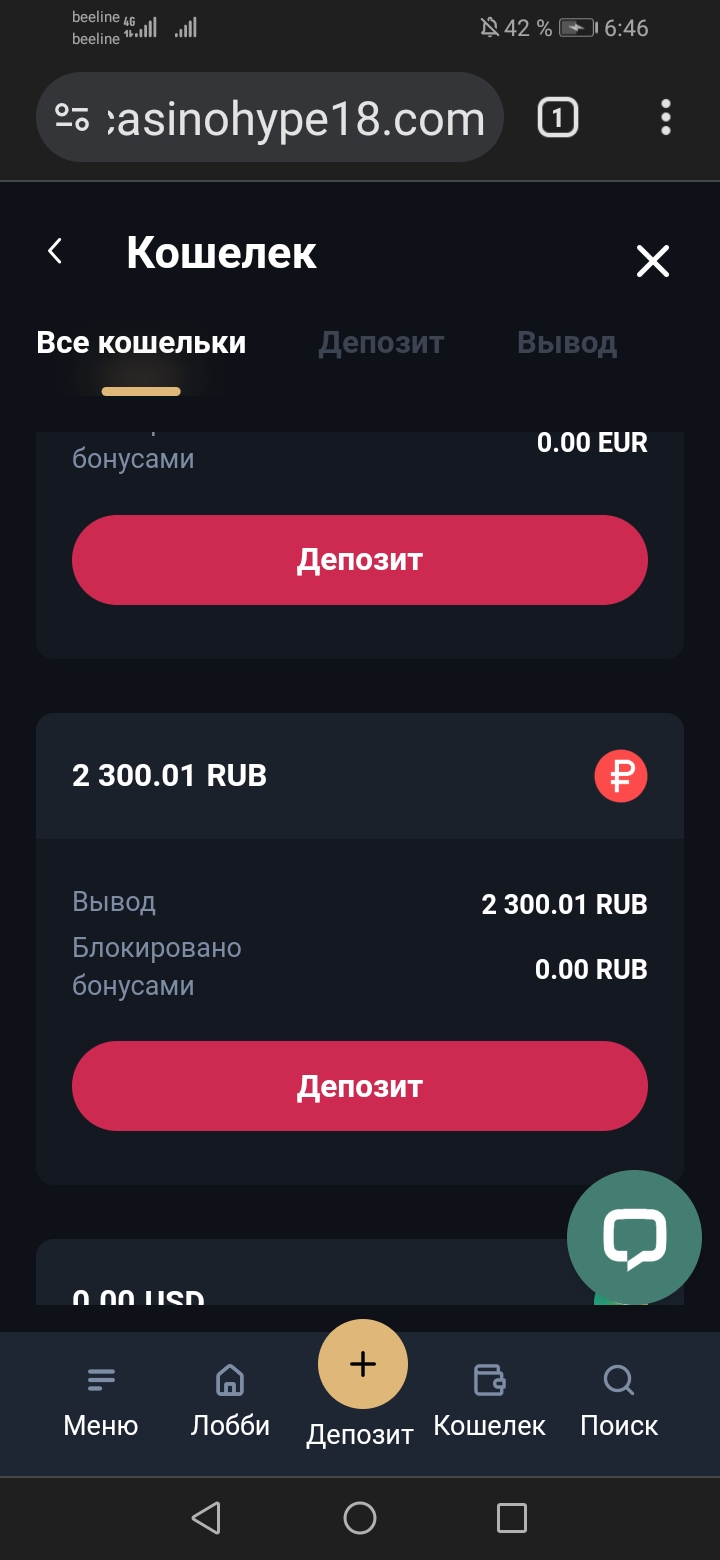Select the Все кошельки tab
The image size is (720, 1560).
[x=140, y=343]
